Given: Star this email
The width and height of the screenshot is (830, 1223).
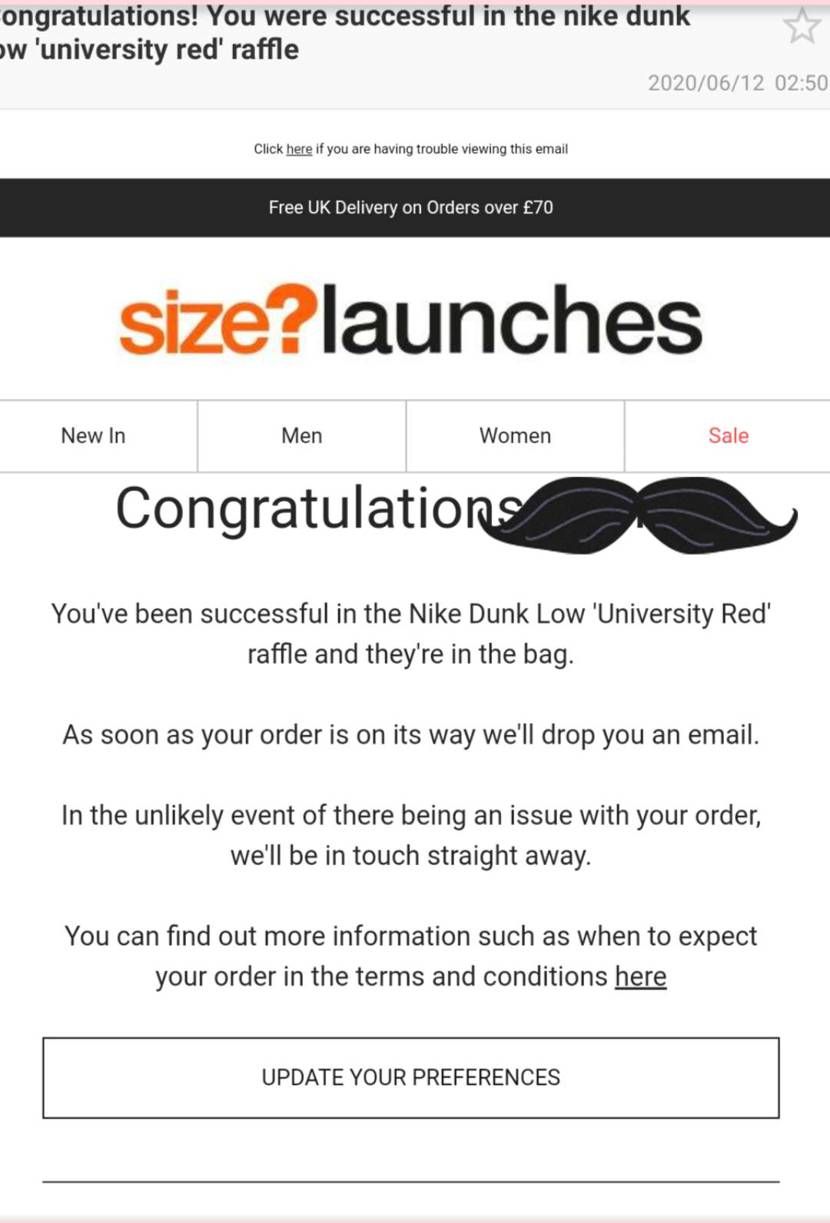Looking at the screenshot, I should click(x=802, y=26).
